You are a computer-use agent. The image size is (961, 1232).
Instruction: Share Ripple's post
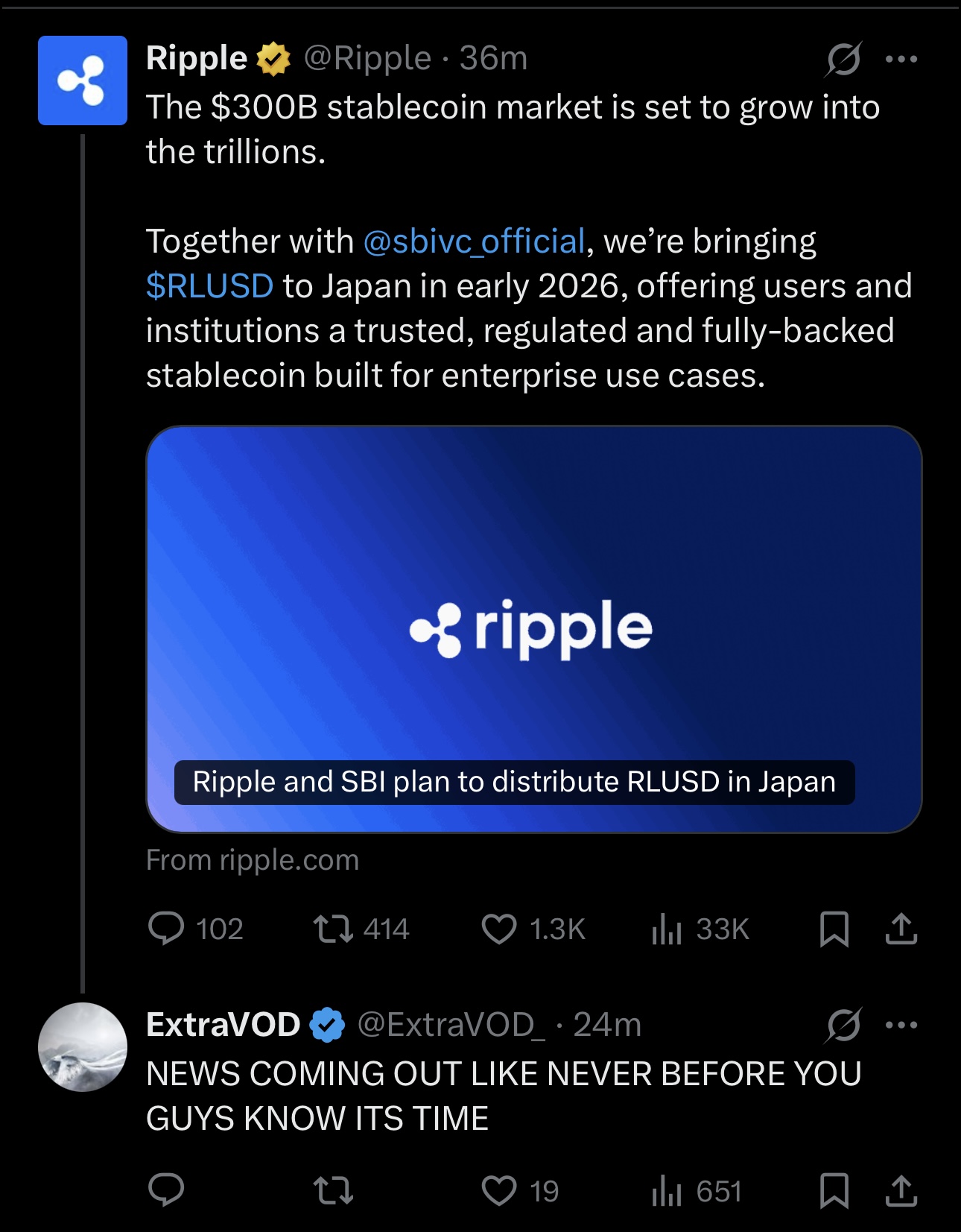(x=901, y=929)
